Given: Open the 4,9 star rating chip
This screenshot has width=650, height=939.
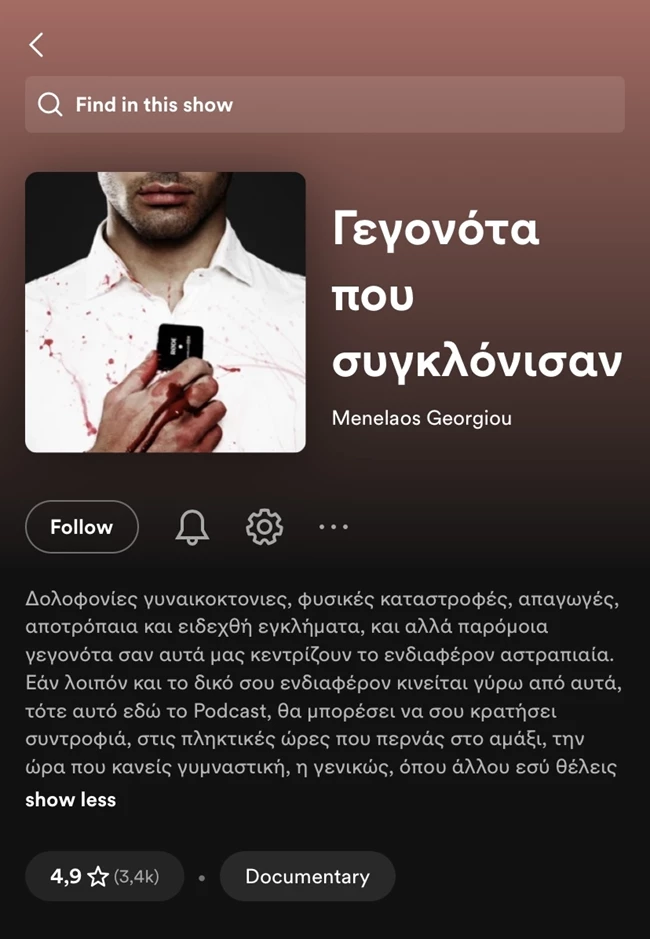Looking at the screenshot, I should [104, 877].
